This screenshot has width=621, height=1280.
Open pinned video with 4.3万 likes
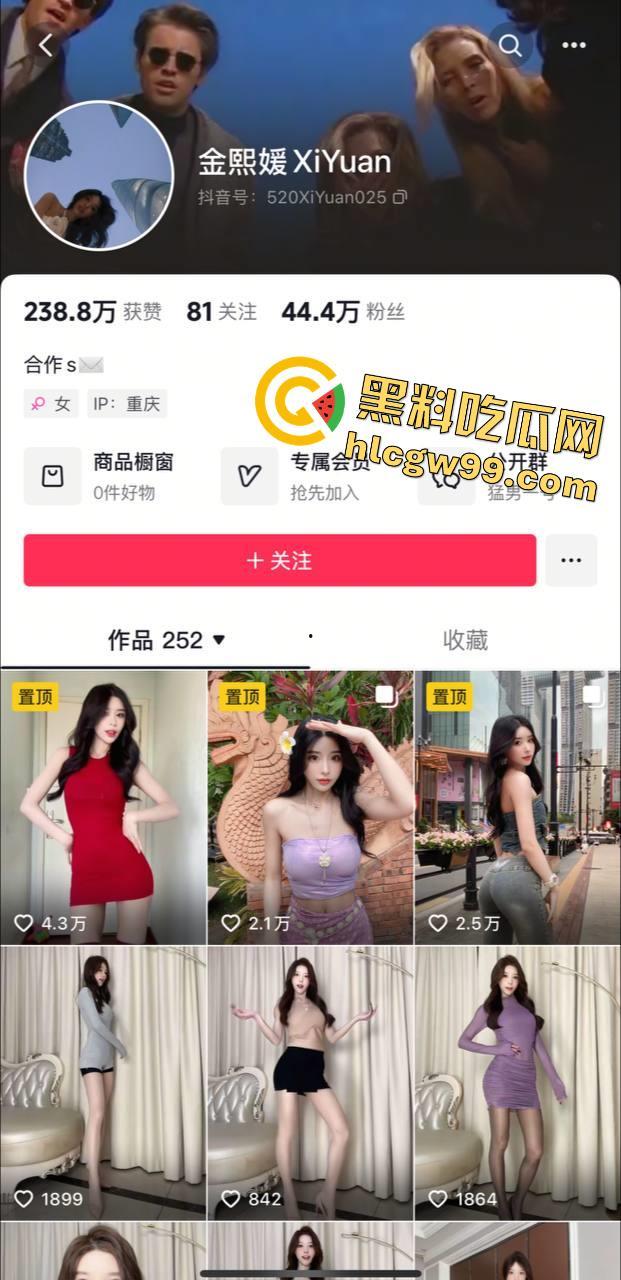103,808
